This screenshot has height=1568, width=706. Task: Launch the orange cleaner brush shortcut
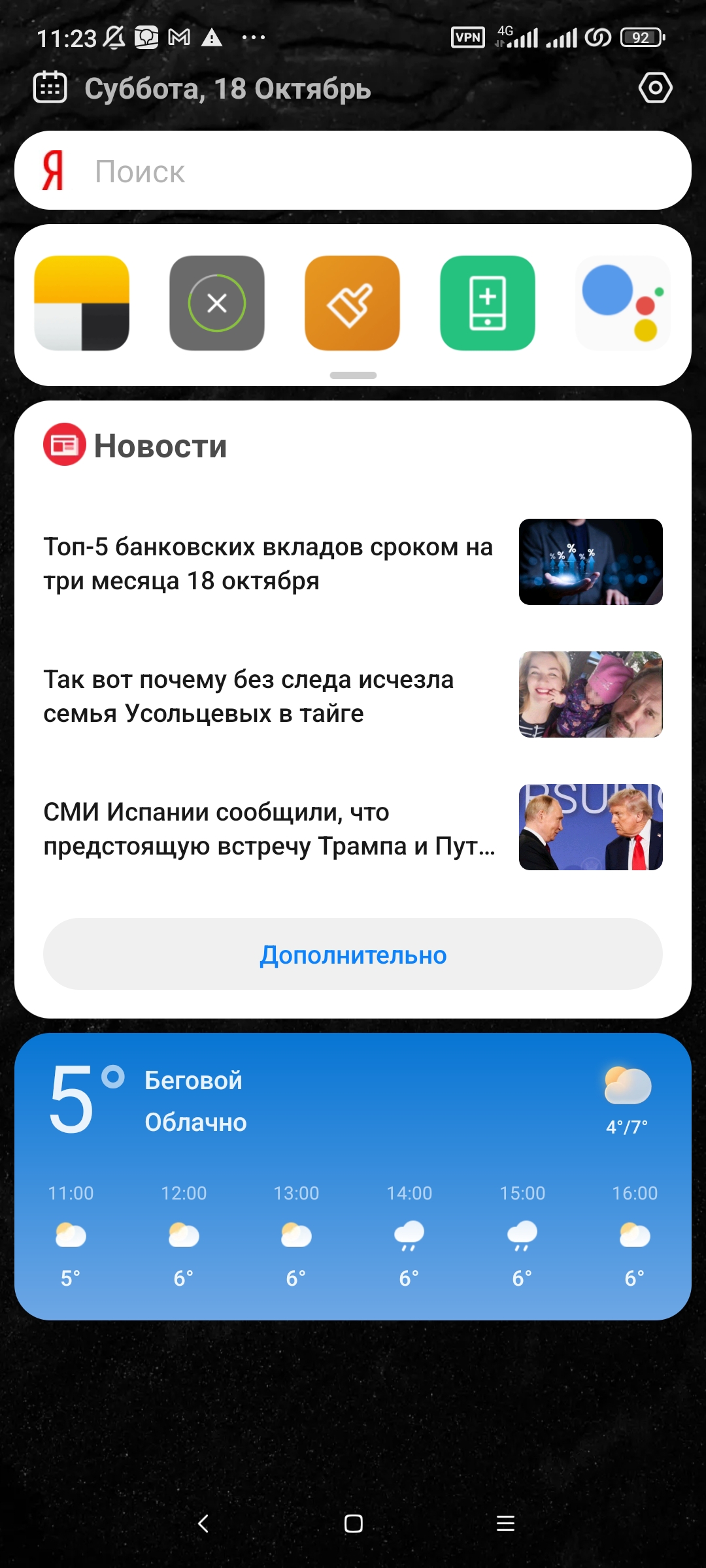click(x=352, y=303)
